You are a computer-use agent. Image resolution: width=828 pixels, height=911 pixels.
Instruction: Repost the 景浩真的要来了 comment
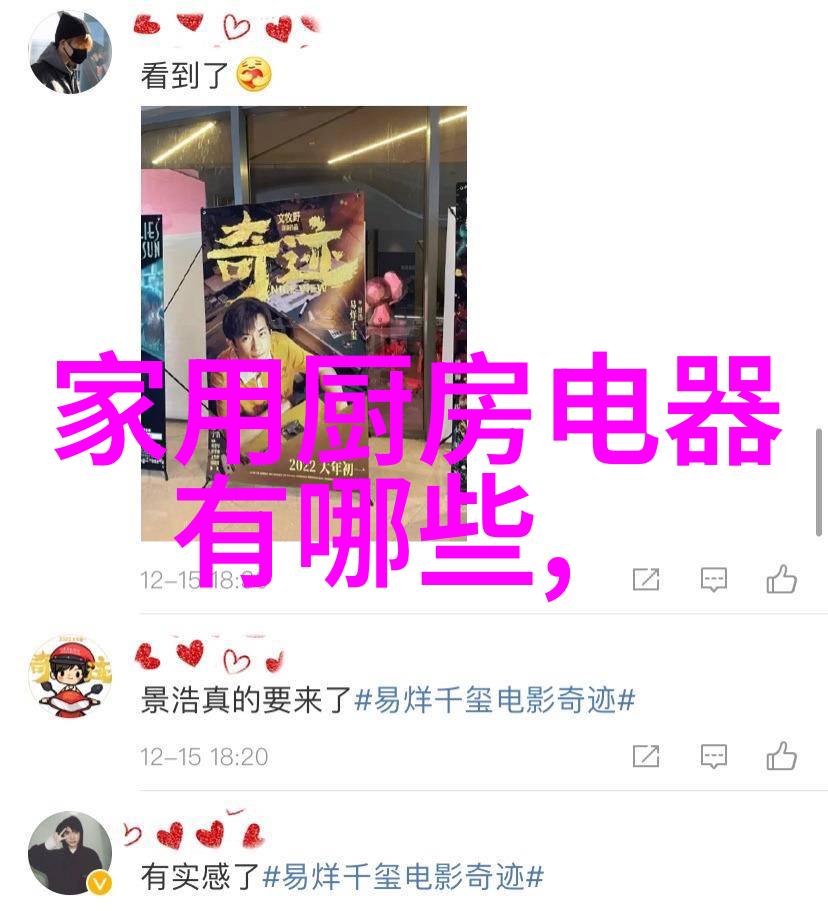click(x=646, y=756)
